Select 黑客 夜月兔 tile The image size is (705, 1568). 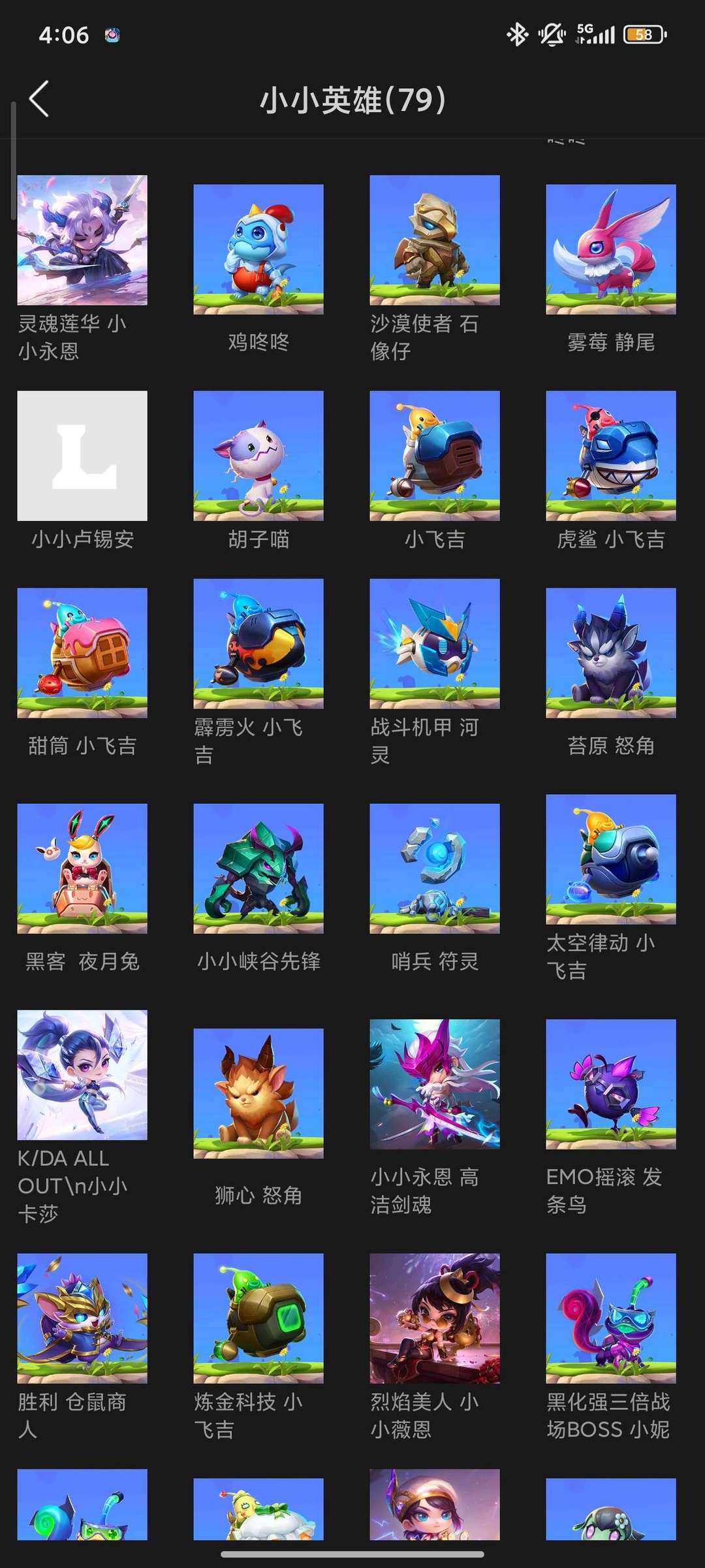tap(82, 869)
